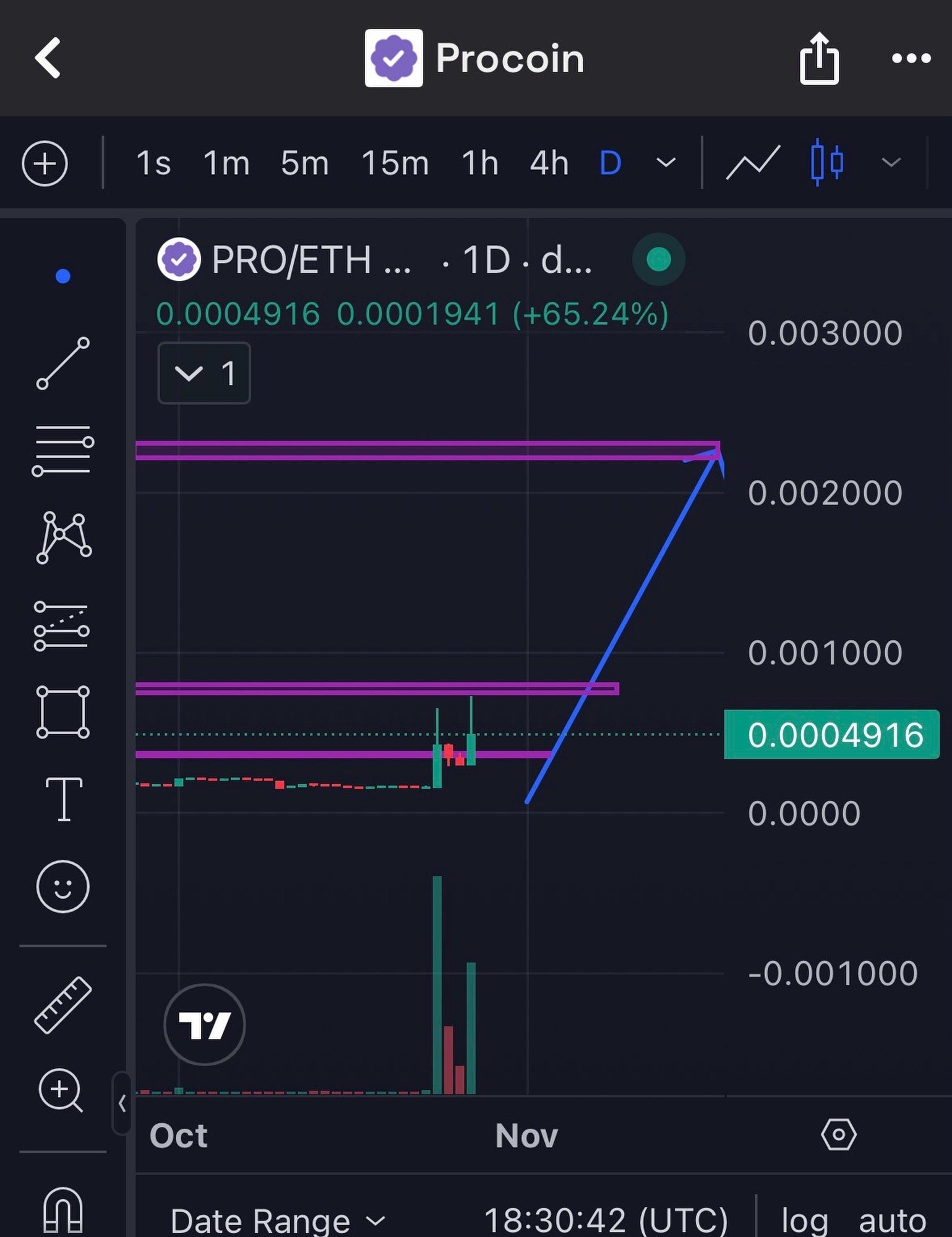Expand the indicator legend showing 1

pyautogui.click(x=204, y=373)
